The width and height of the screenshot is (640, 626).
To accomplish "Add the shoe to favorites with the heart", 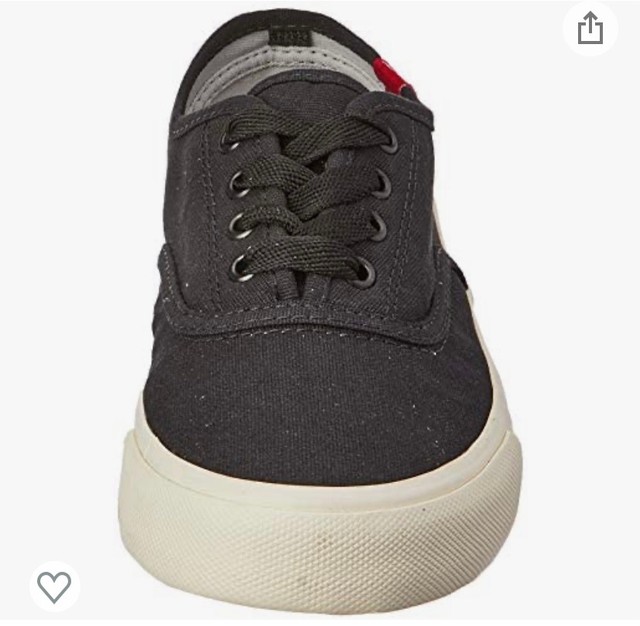I will coord(54,586).
